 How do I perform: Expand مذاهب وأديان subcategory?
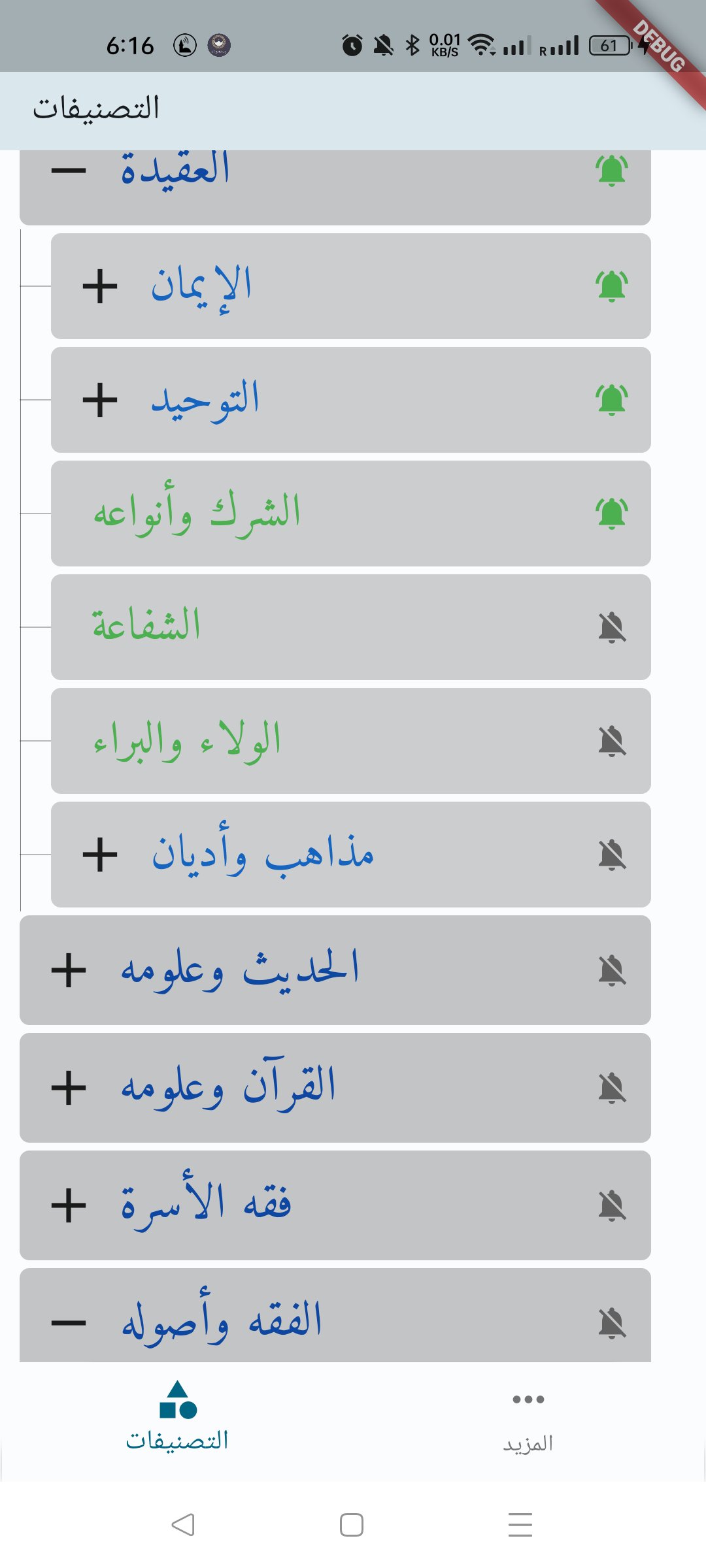[x=100, y=855]
